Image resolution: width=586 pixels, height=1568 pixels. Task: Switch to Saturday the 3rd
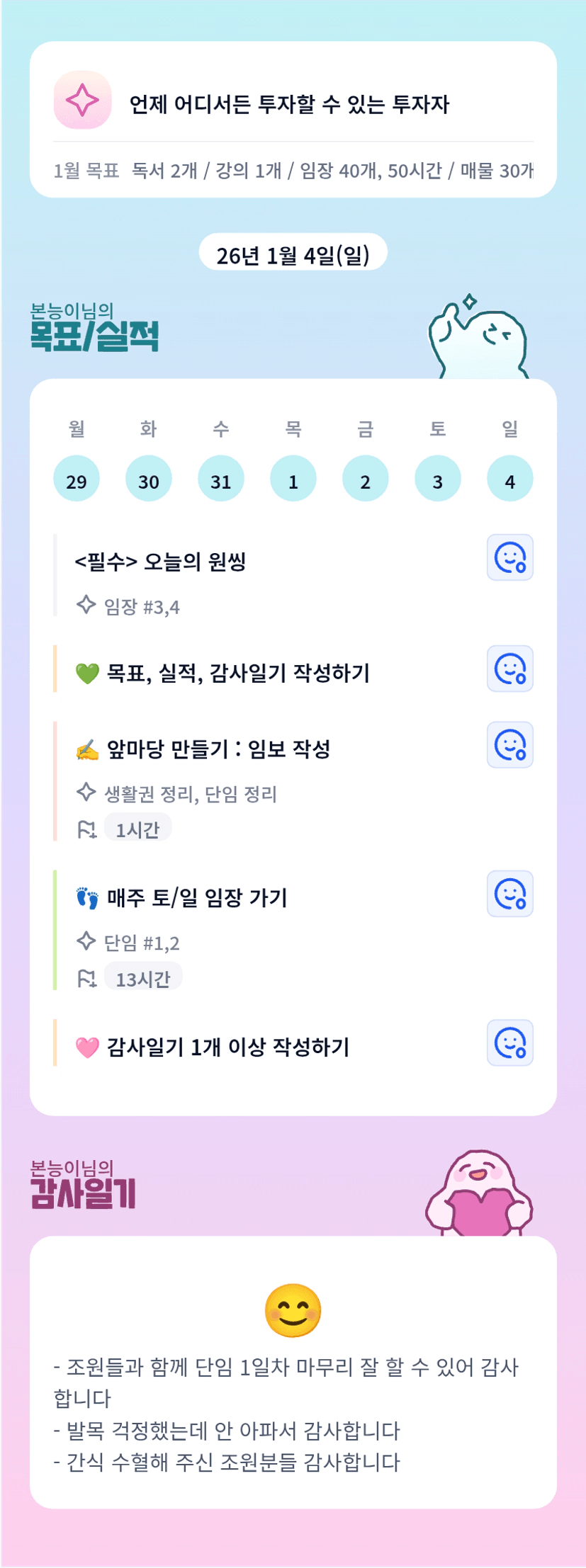438,479
